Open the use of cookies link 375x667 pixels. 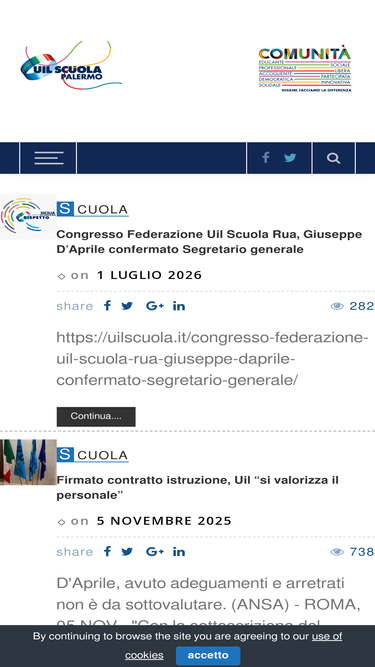coord(233,646)
